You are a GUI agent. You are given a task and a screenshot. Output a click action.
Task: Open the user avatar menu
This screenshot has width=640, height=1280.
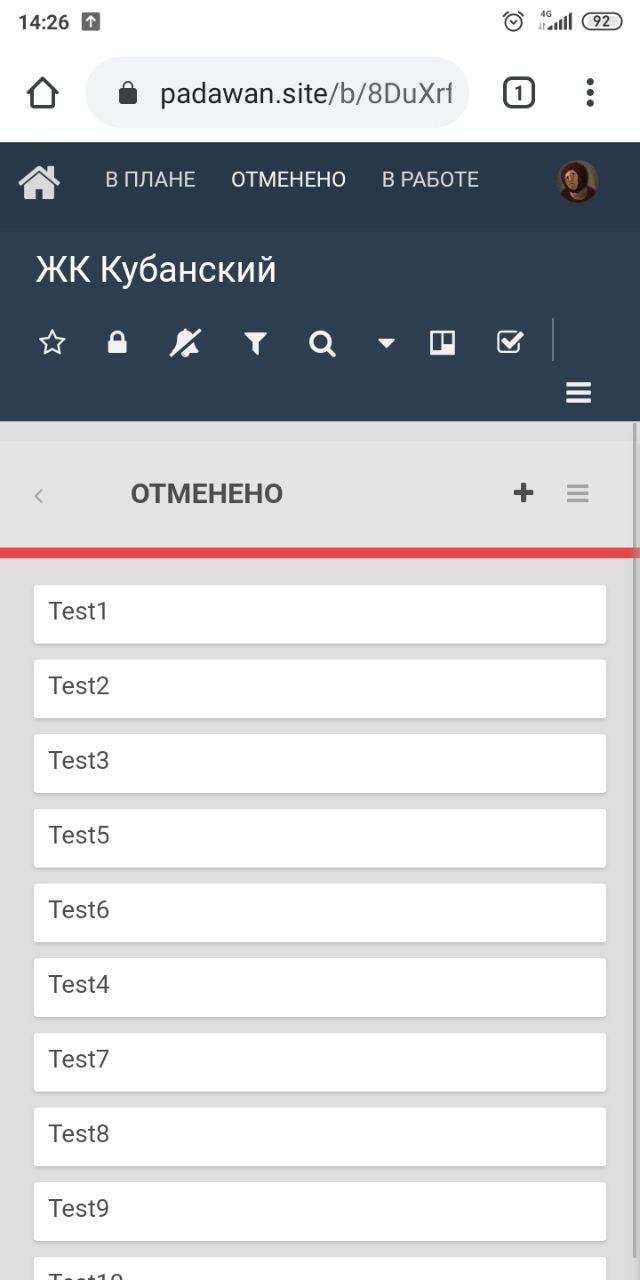point(577,182)
